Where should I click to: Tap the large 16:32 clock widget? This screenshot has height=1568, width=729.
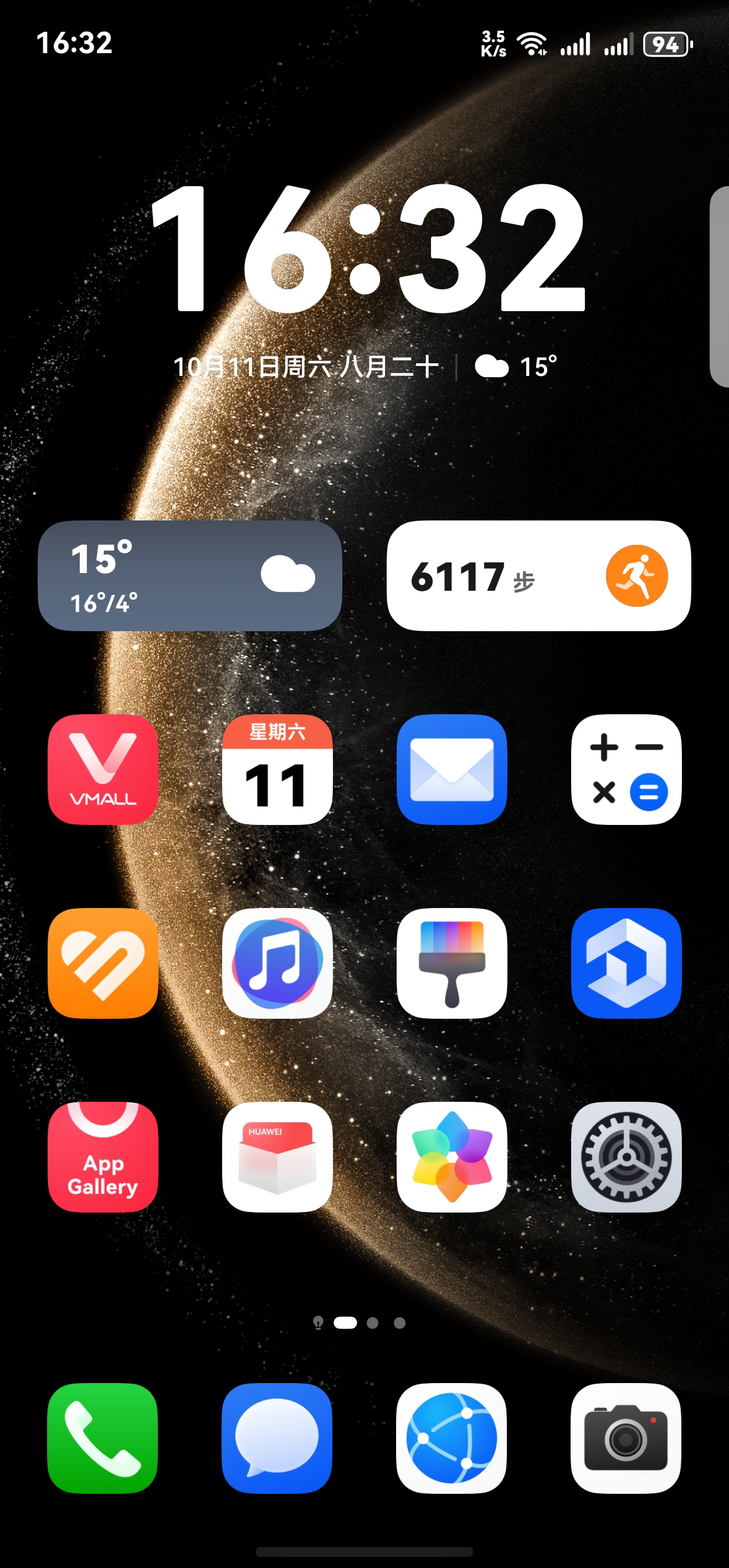point(367,249)
